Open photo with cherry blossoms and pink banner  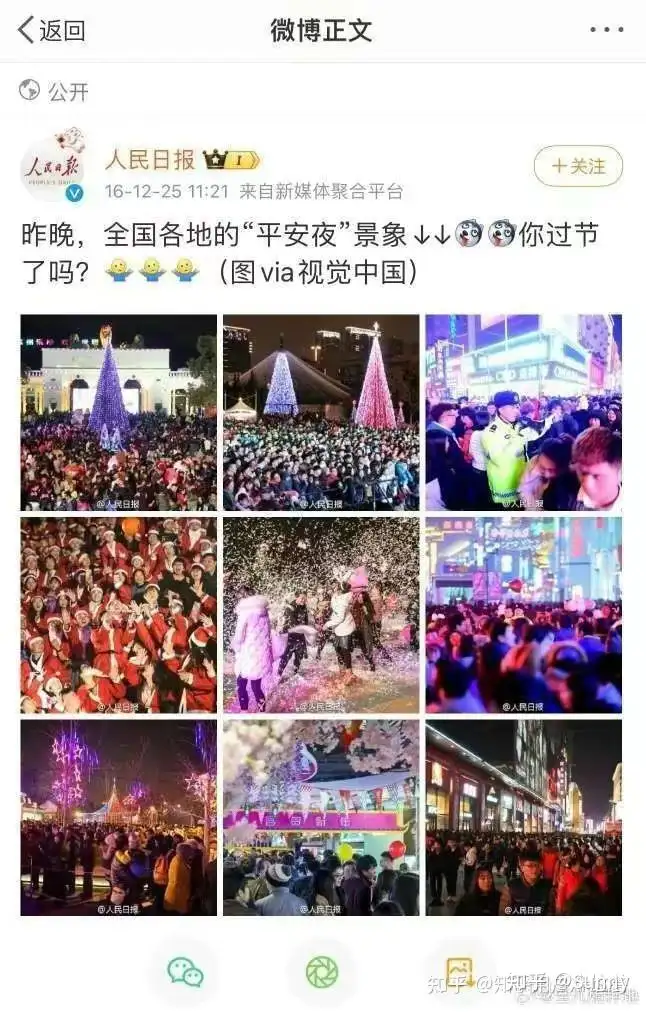[321, 817]
